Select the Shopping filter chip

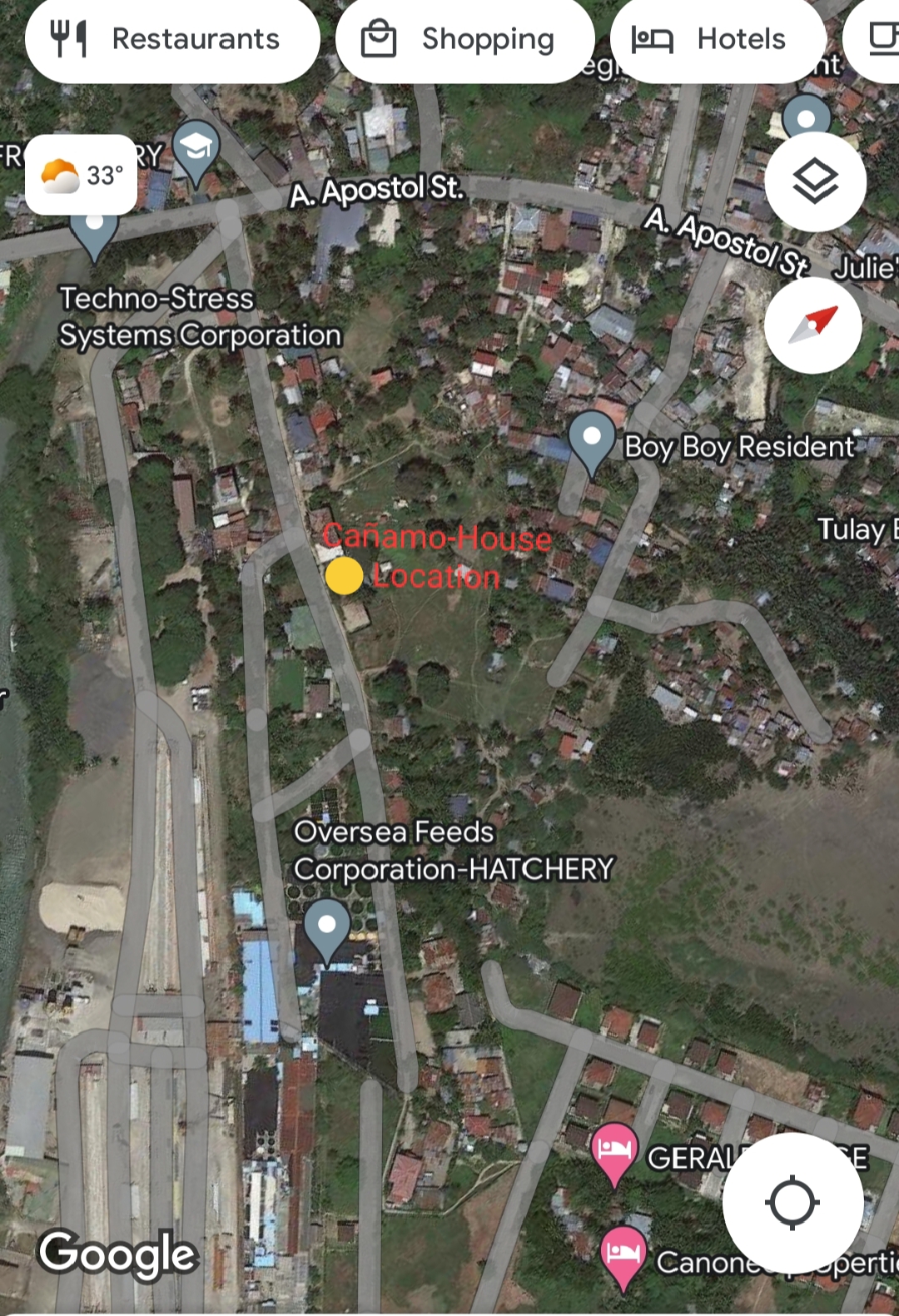(464, 39)
